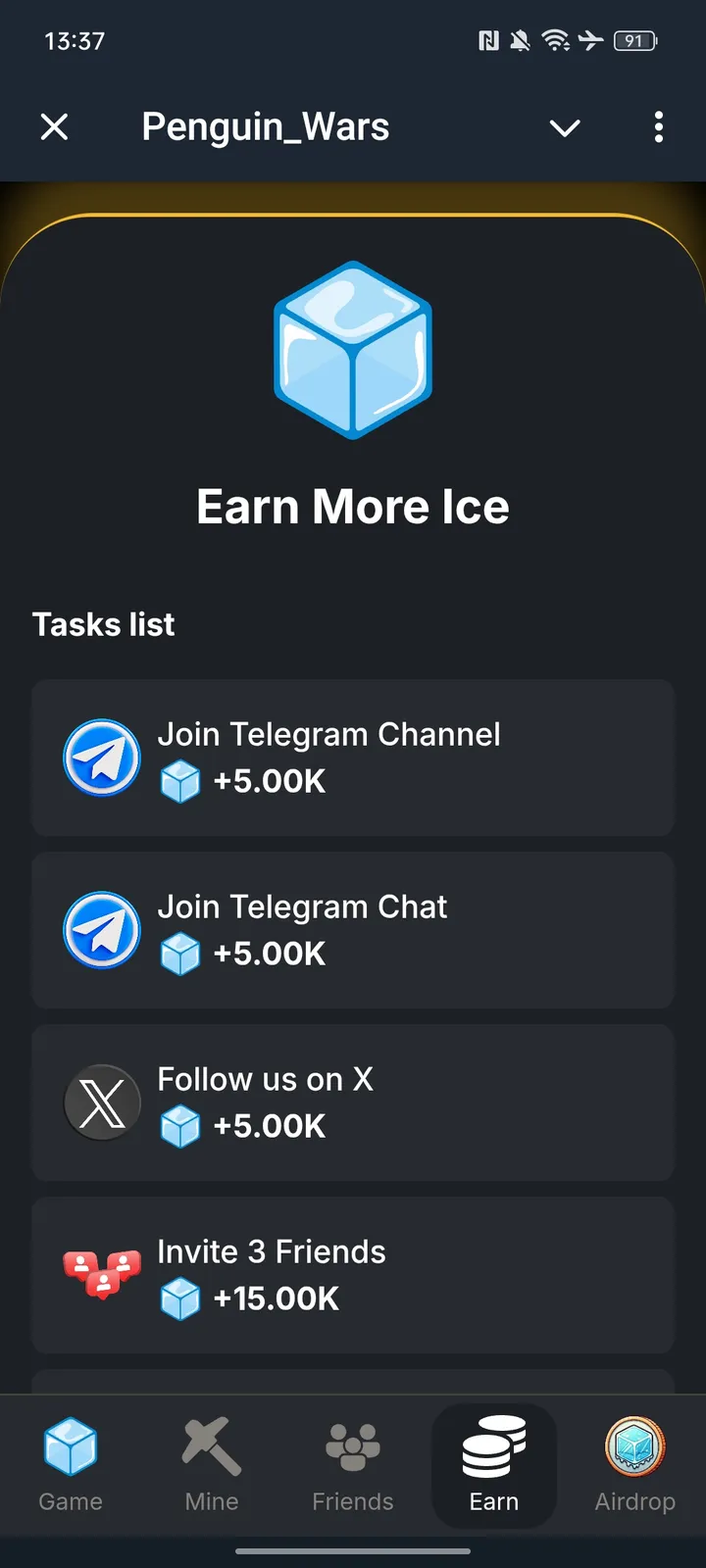Close the Penguin_Wars mini app

(x=55, y=126)
